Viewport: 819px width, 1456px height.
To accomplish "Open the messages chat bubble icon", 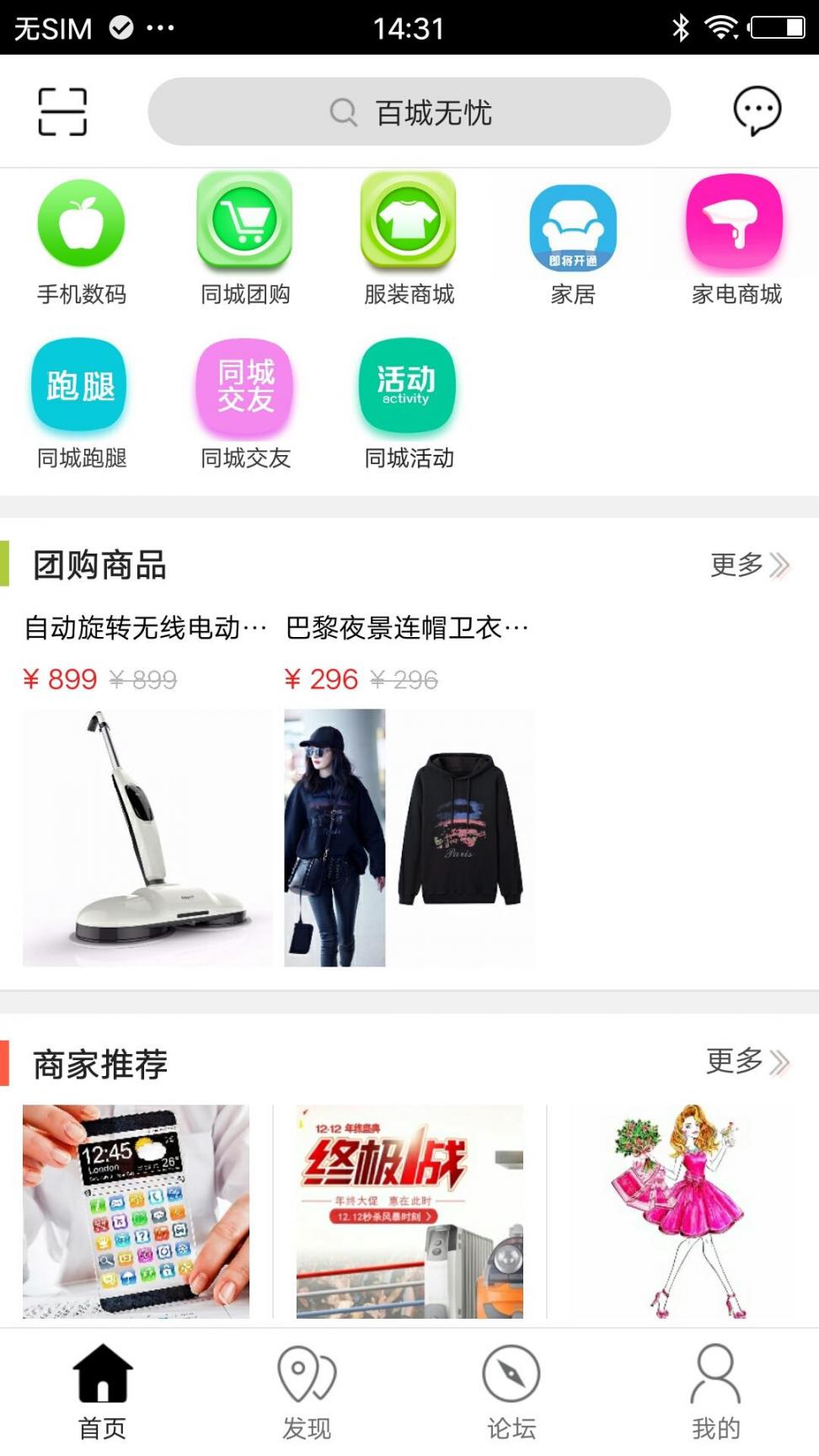I will click(757, 110).
